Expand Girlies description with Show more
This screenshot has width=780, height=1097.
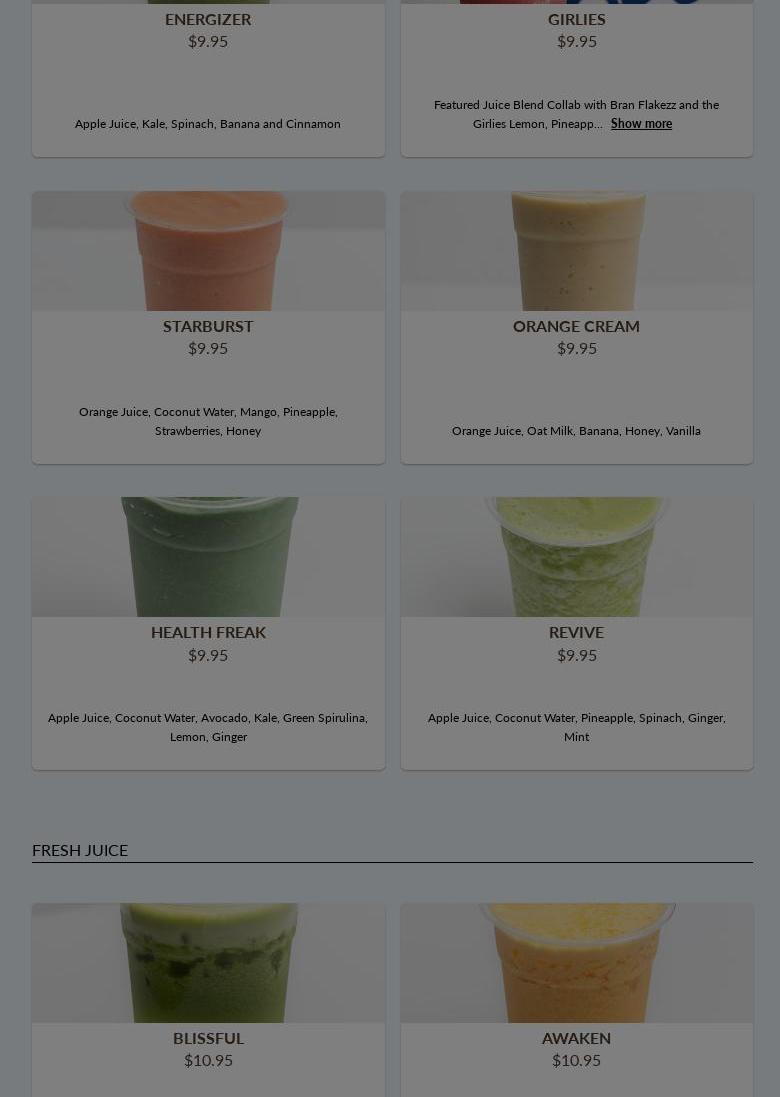(641, 124)
